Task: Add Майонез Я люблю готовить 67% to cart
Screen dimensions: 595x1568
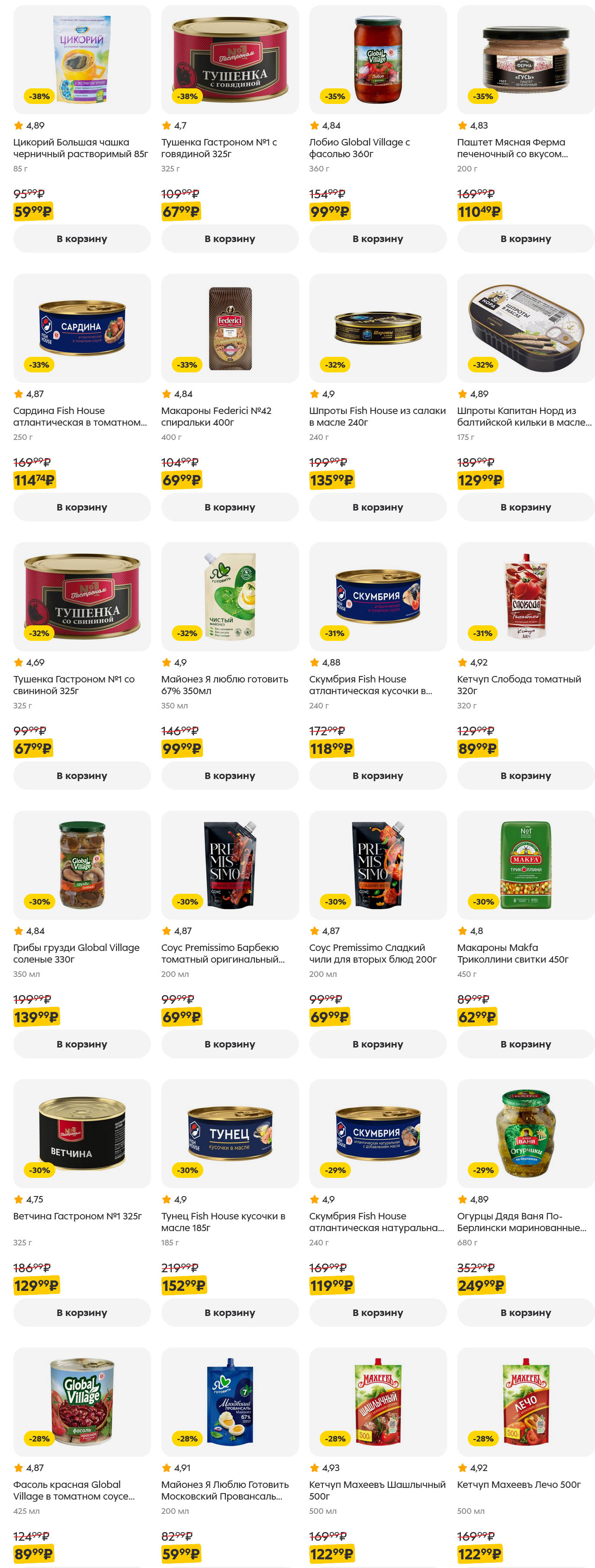Action: [229, 776]
